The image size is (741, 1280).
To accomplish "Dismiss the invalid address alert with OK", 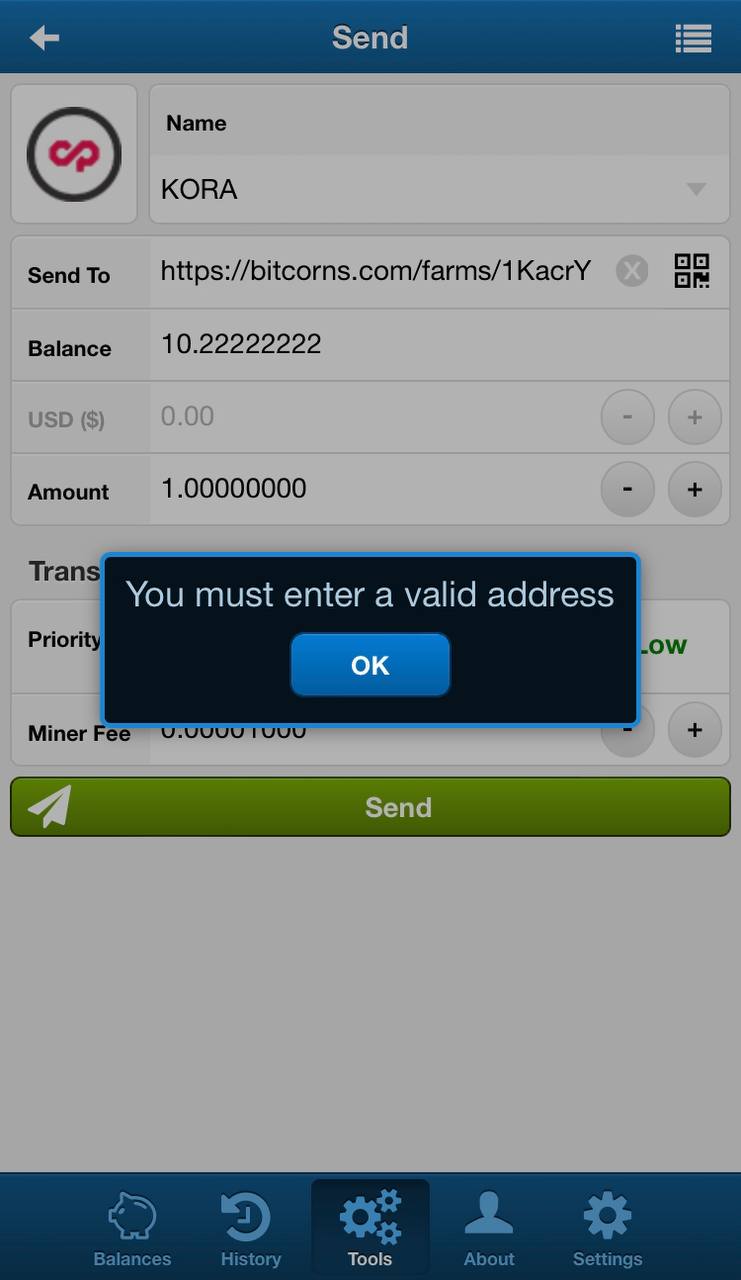I will [x=370, y=665].
